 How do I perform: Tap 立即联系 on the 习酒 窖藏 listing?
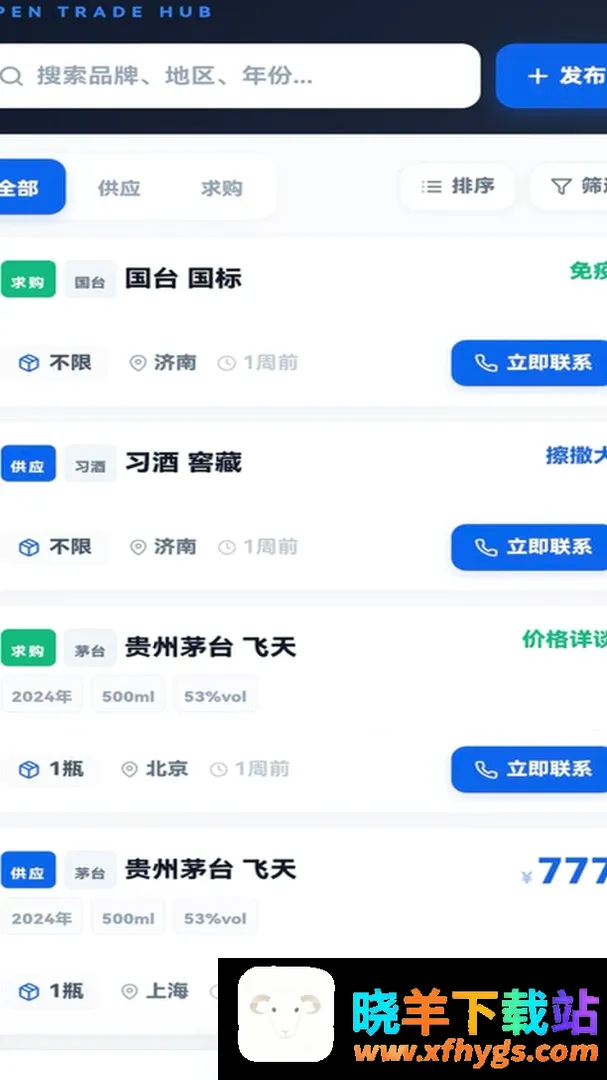(529, 547)
